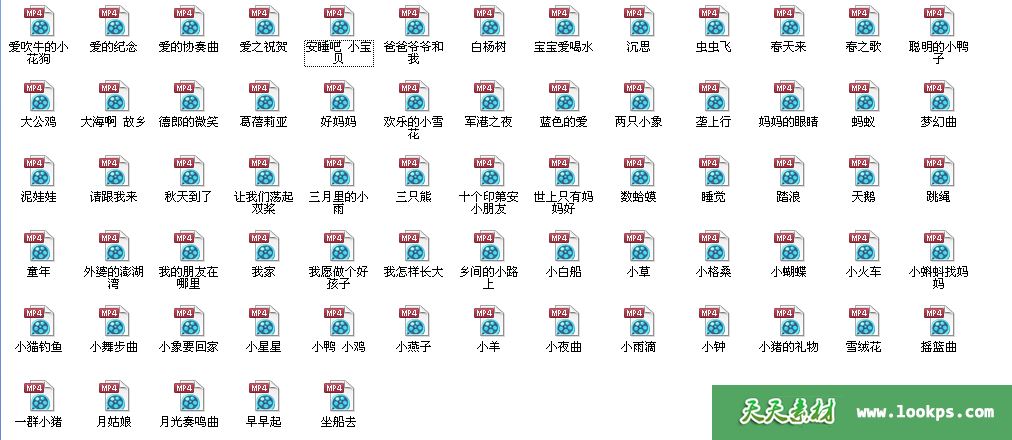Play the 雪绒花 video
Viewport: 1012px width, 440px height.
[x=864, y=323]
